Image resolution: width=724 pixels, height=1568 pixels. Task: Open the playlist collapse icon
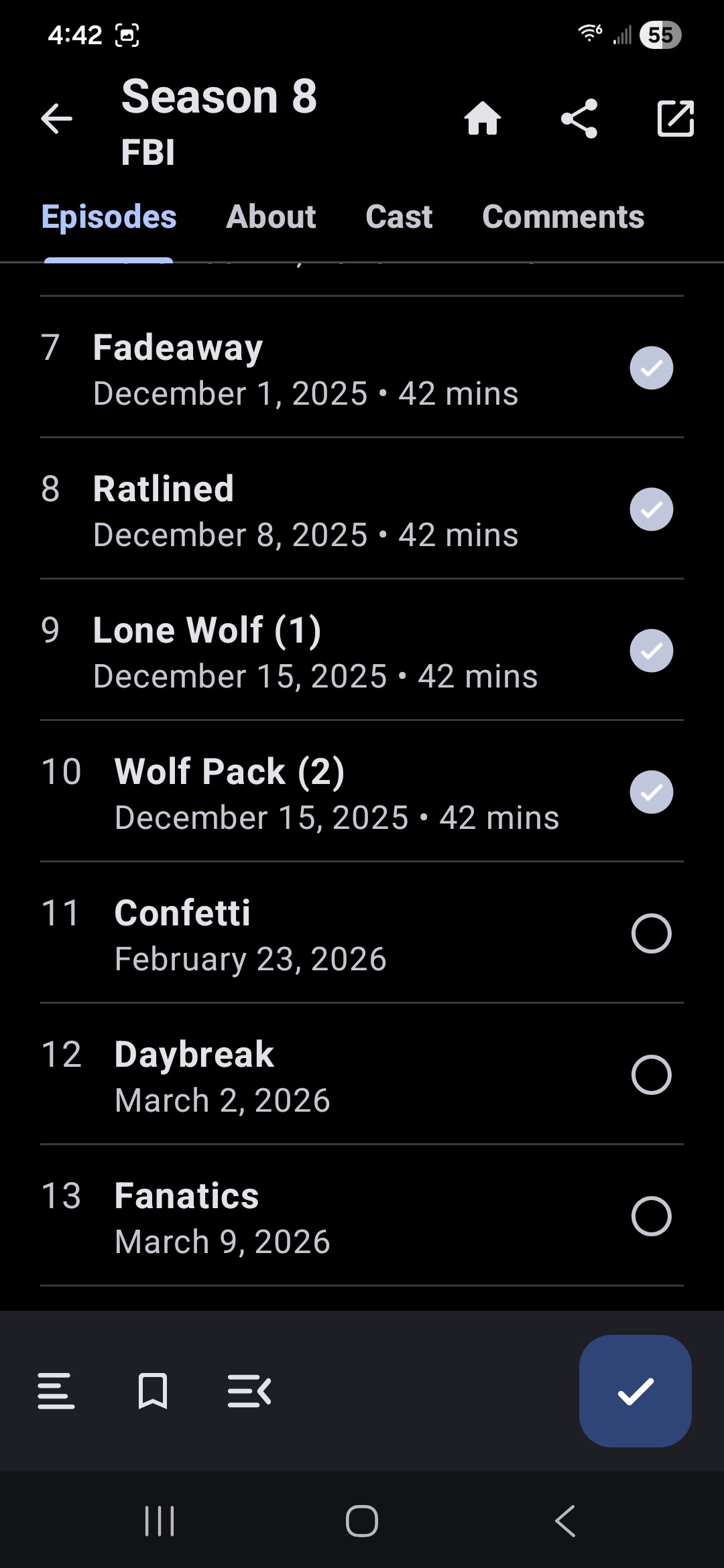[249, 1391]
